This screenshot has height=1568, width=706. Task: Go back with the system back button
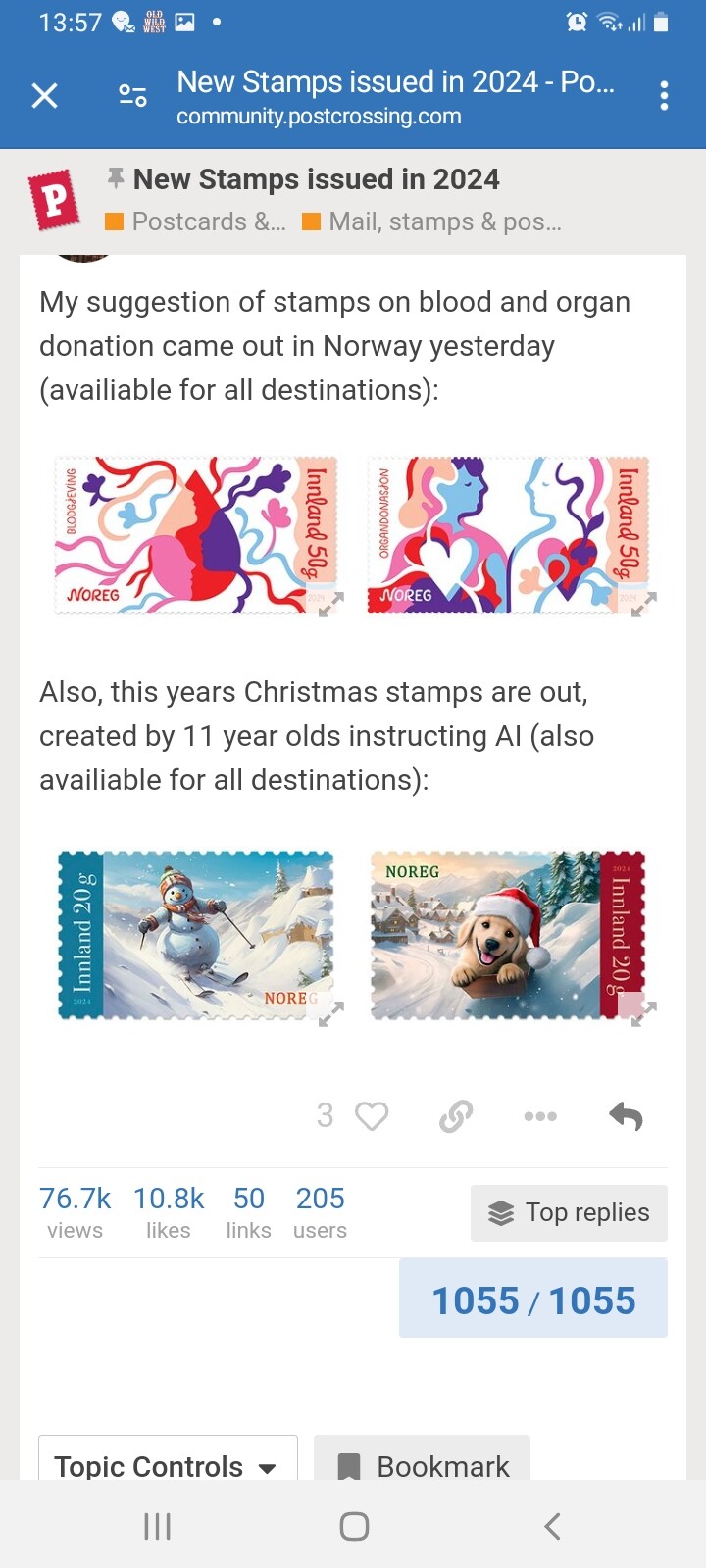tap(552, 1526)
